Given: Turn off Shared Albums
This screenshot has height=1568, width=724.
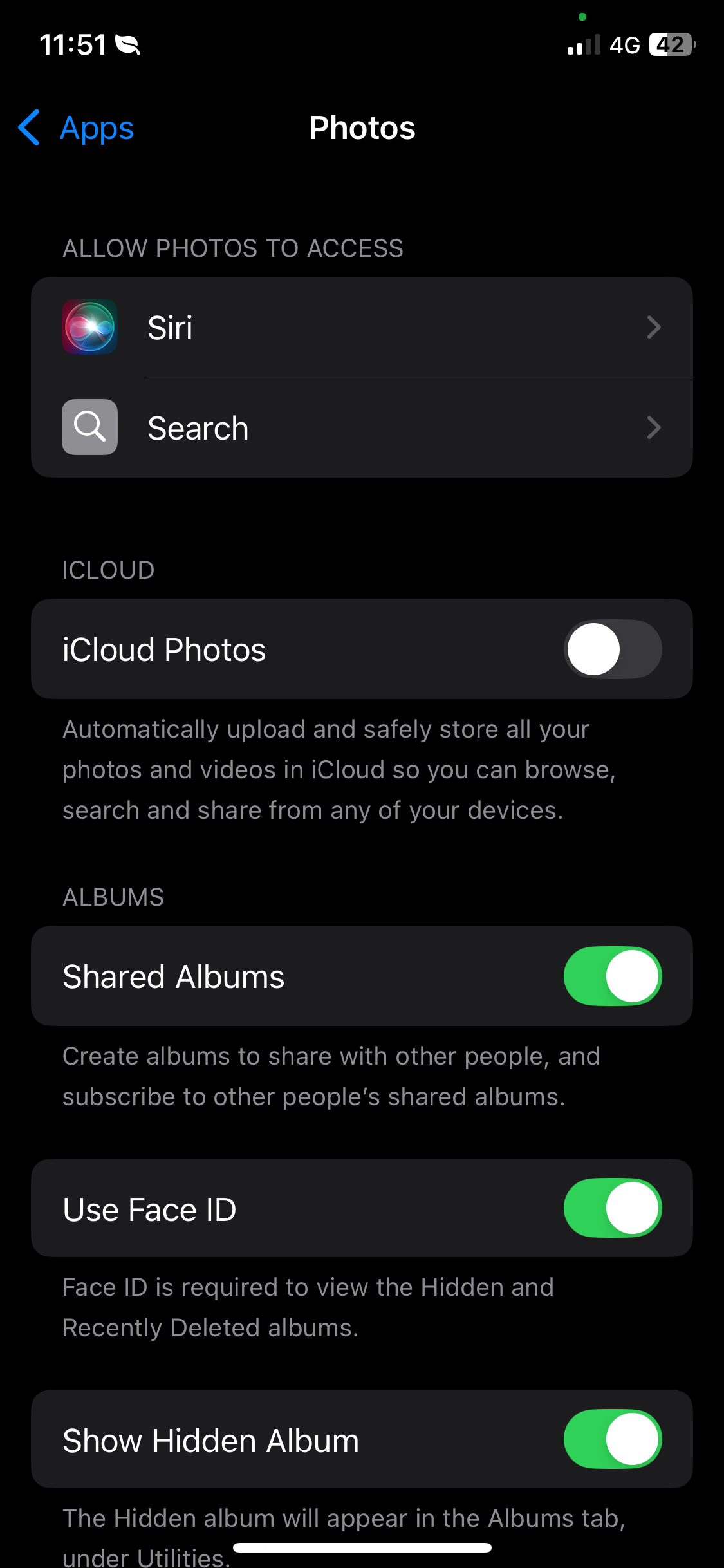Looking at the screenshot, I should 613,976.
